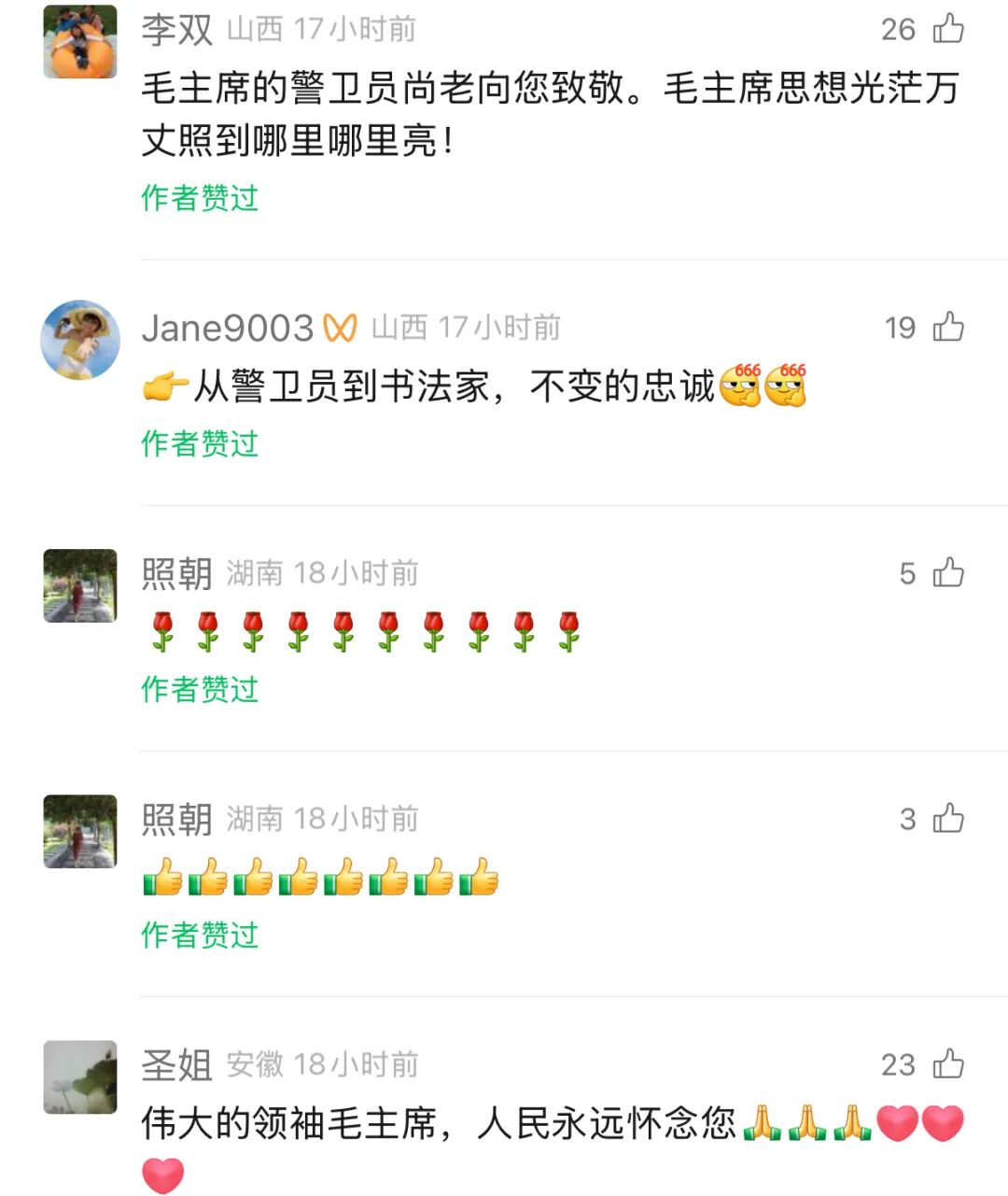Open avatar of 照朝's thumbs-up comment

(x=80, y=831)
